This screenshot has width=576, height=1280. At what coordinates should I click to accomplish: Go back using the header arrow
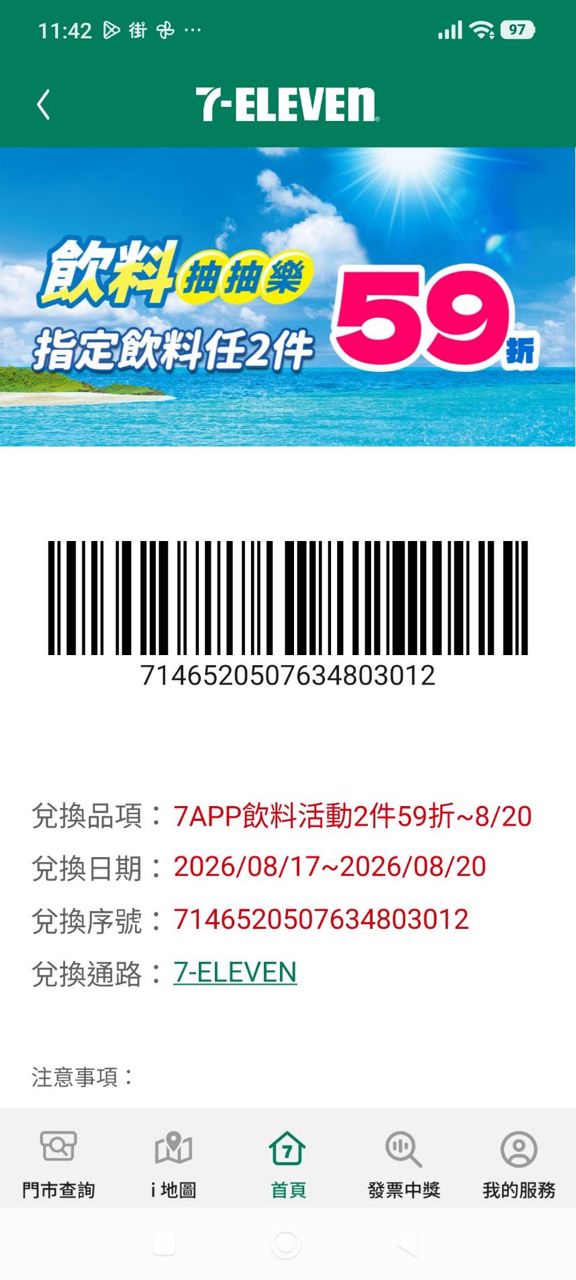(43, 104)
